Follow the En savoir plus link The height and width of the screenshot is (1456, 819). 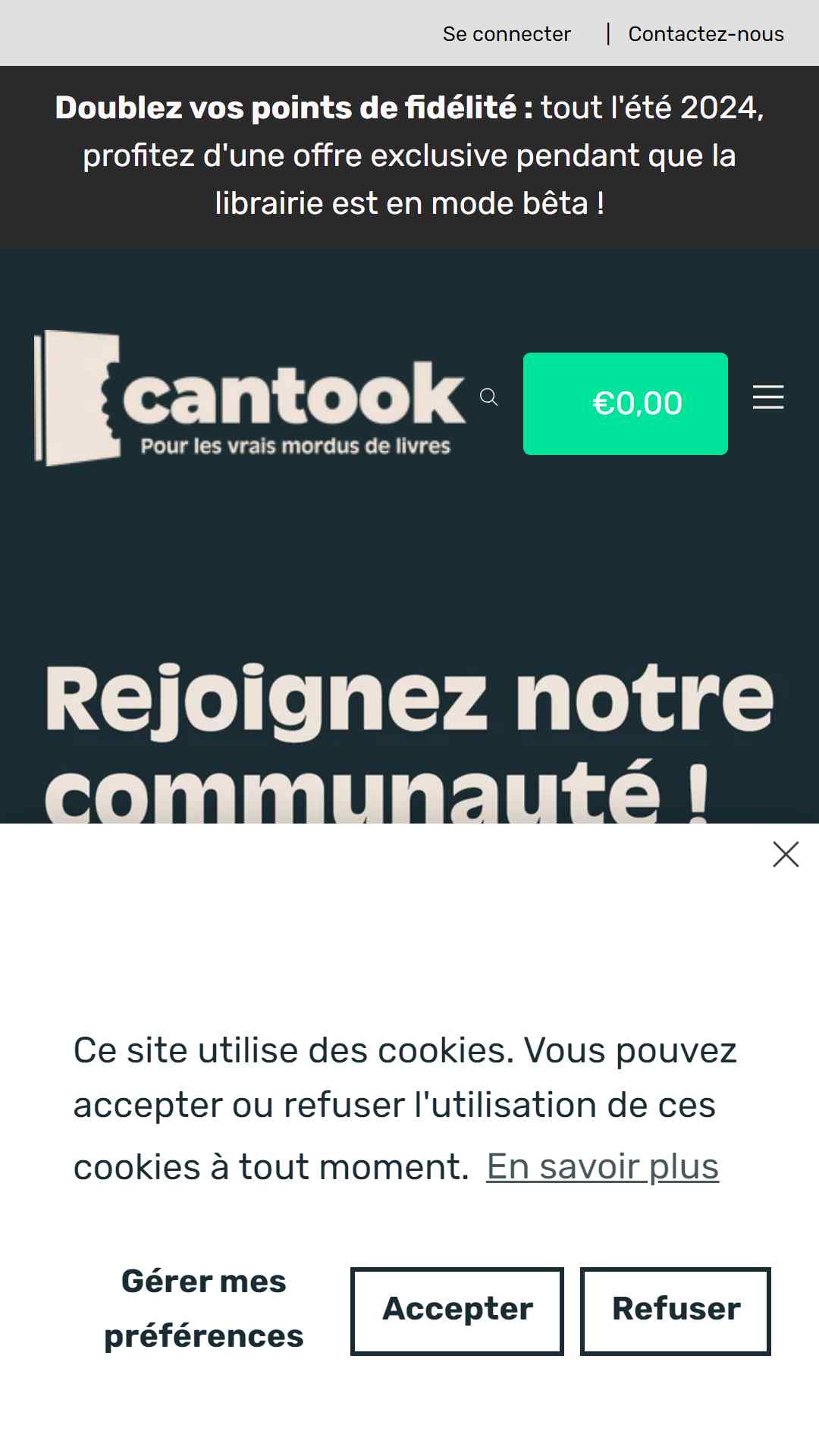602,1166
